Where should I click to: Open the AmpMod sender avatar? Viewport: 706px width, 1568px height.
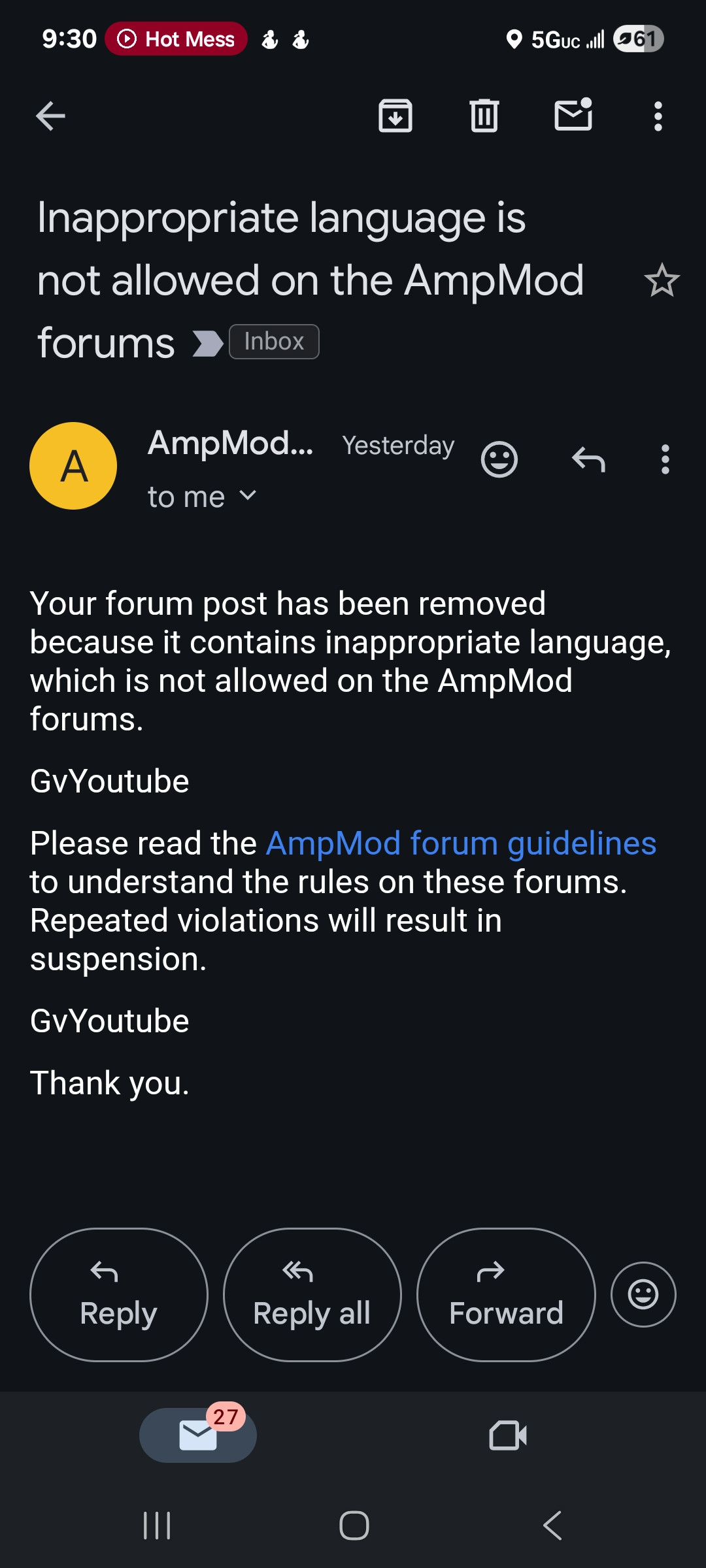coord(73,466)
